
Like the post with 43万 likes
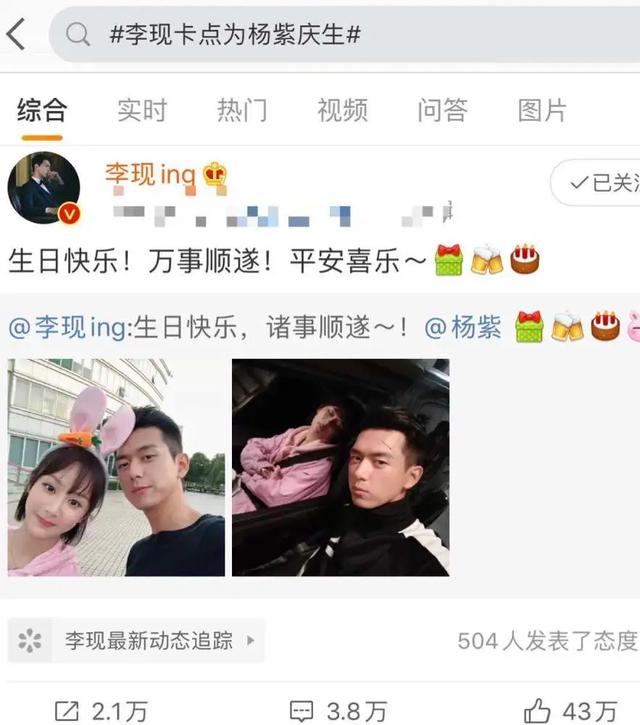tap(575, 710)
